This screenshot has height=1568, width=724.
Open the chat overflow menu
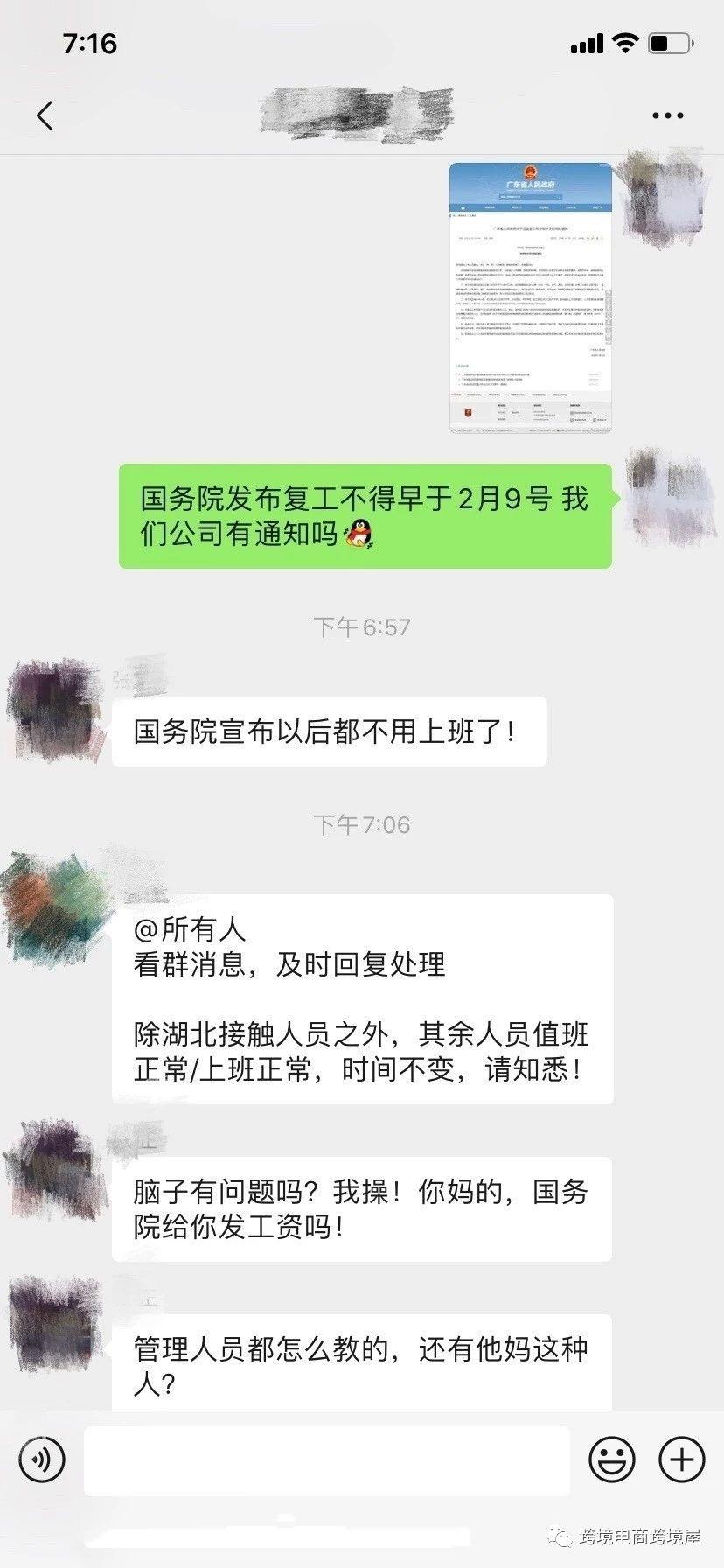(x=668, y=115)
